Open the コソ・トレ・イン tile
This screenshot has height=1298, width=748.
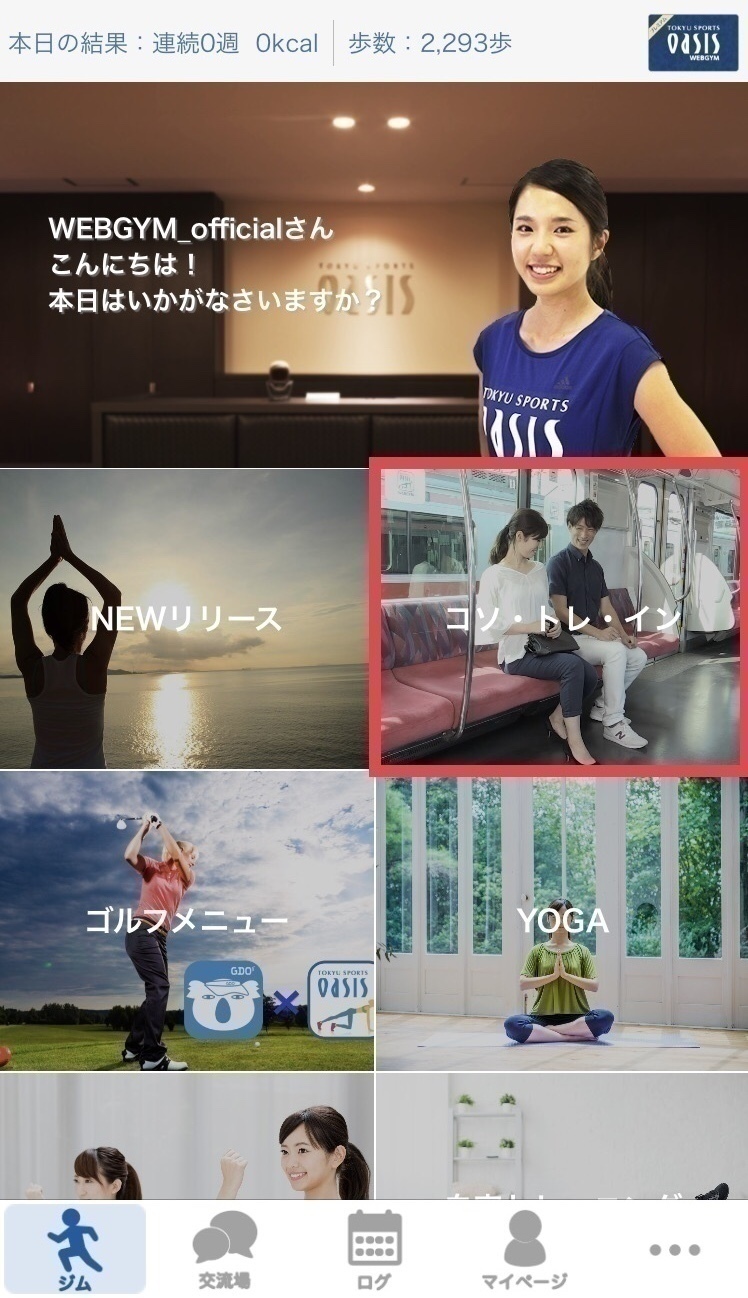558,617
